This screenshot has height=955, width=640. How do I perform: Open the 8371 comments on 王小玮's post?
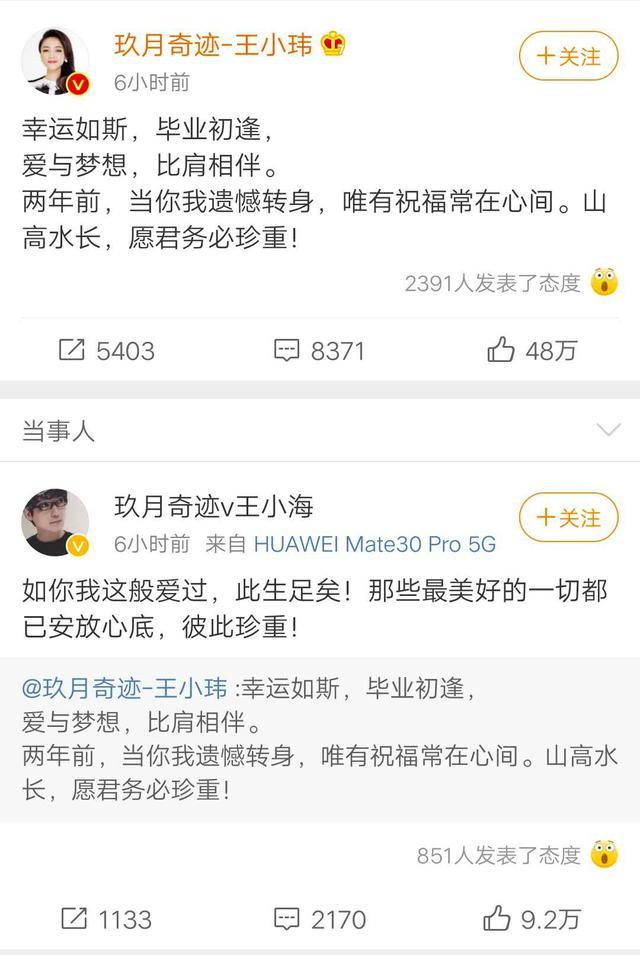pos(320,350)
